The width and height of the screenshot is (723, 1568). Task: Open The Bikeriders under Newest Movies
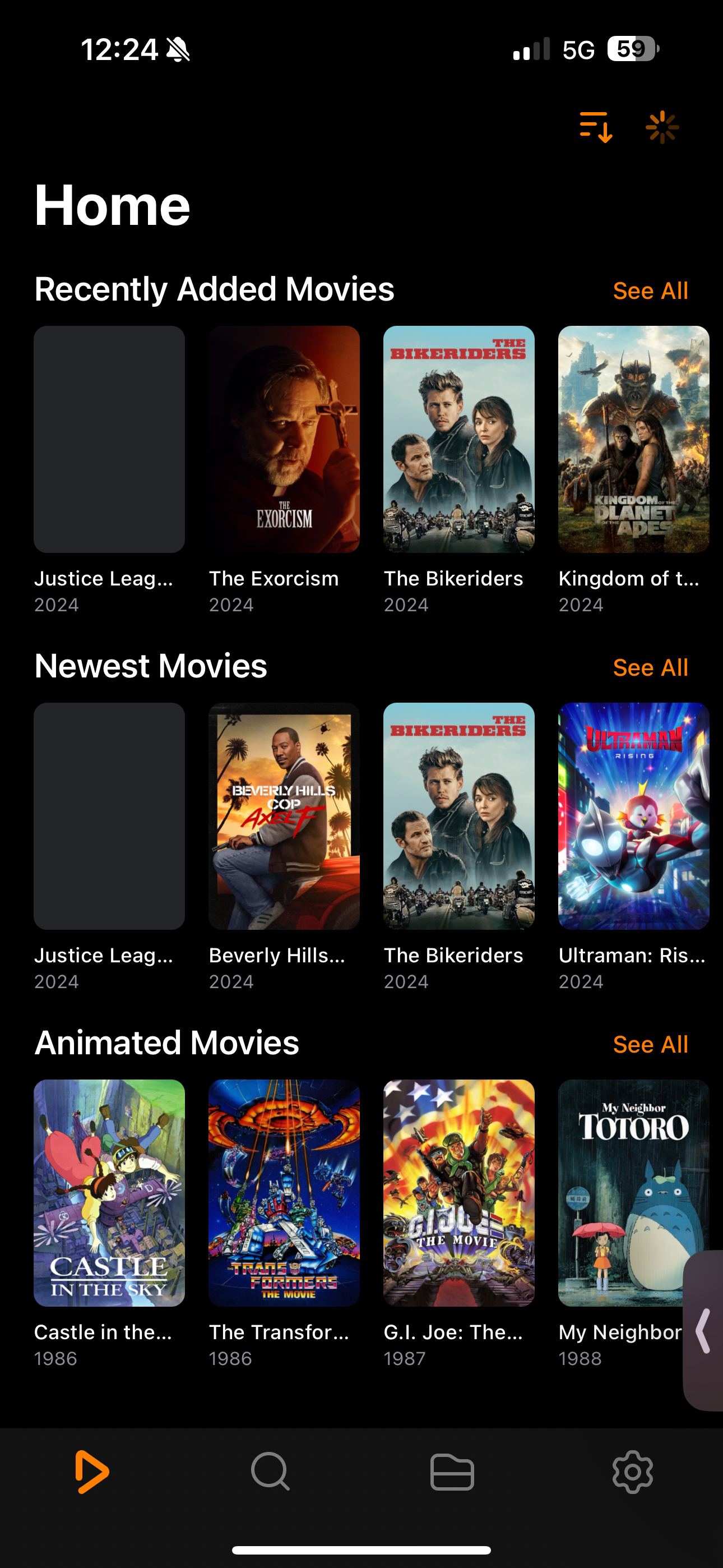coord(458,815)
